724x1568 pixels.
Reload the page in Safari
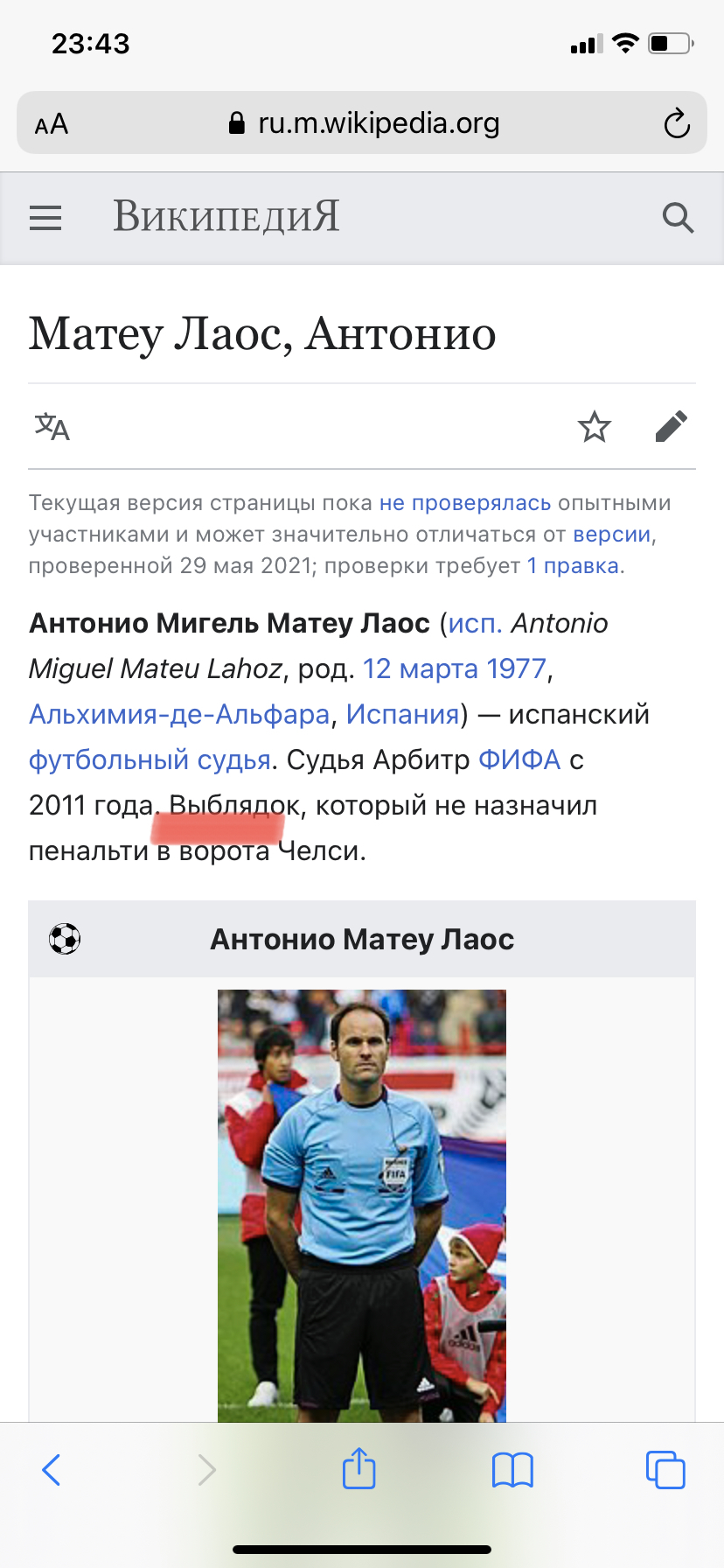(677, 123)
